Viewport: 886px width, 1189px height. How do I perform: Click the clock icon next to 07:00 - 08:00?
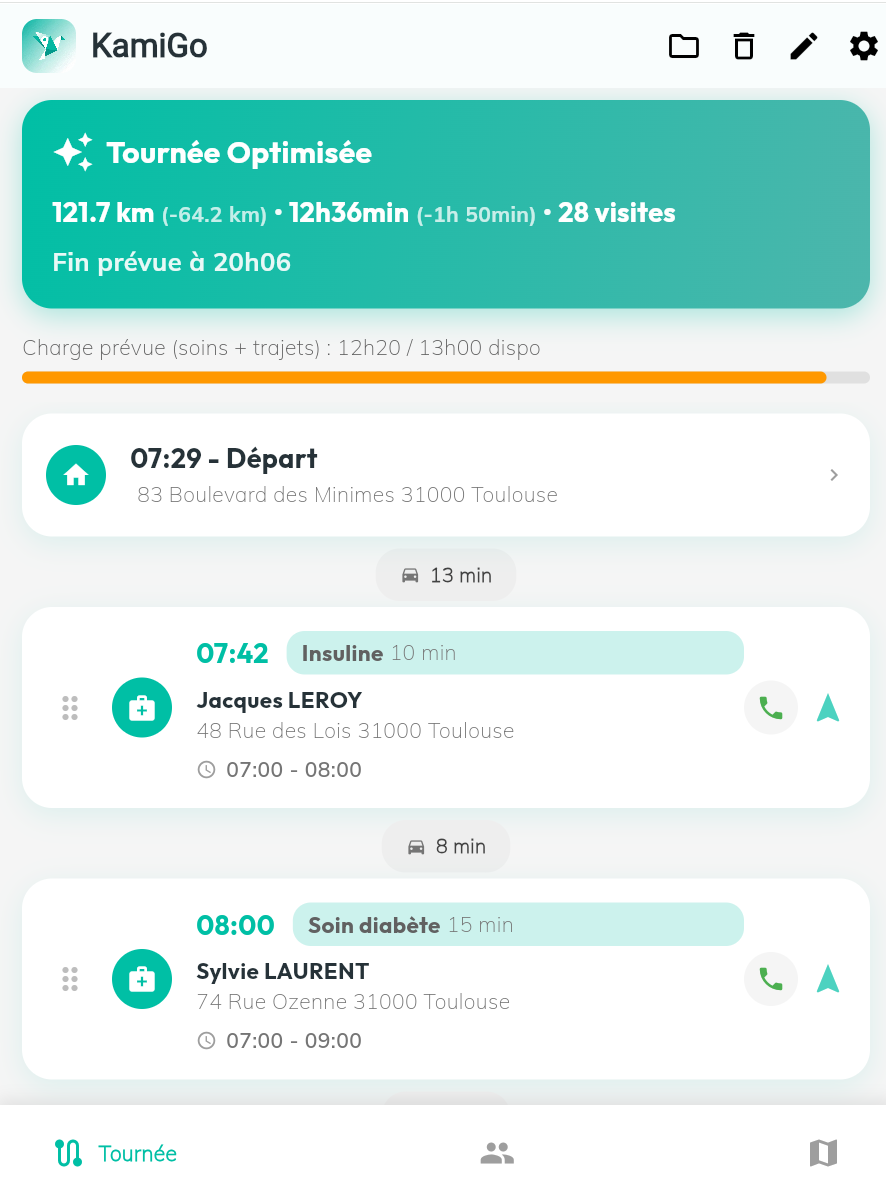click(206, 769)
